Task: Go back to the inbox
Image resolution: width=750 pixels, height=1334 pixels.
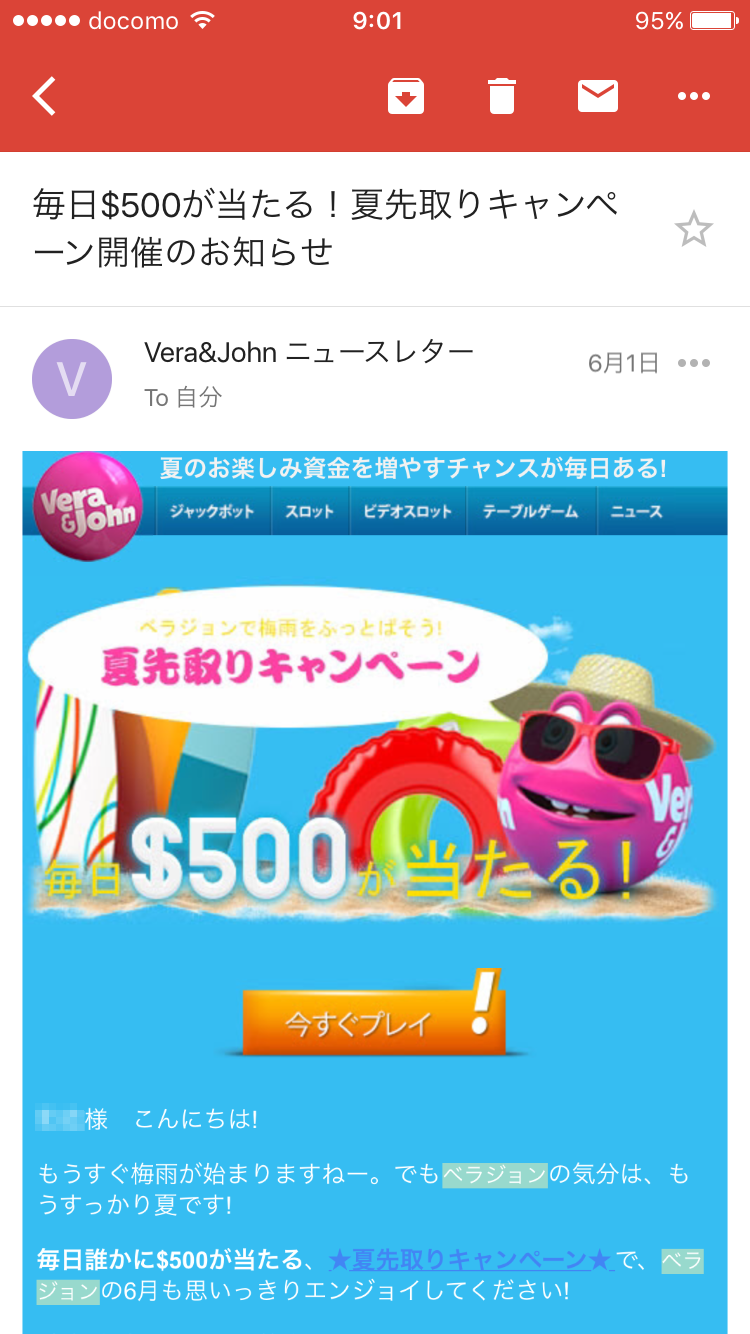Action: [x=44, y=97]
